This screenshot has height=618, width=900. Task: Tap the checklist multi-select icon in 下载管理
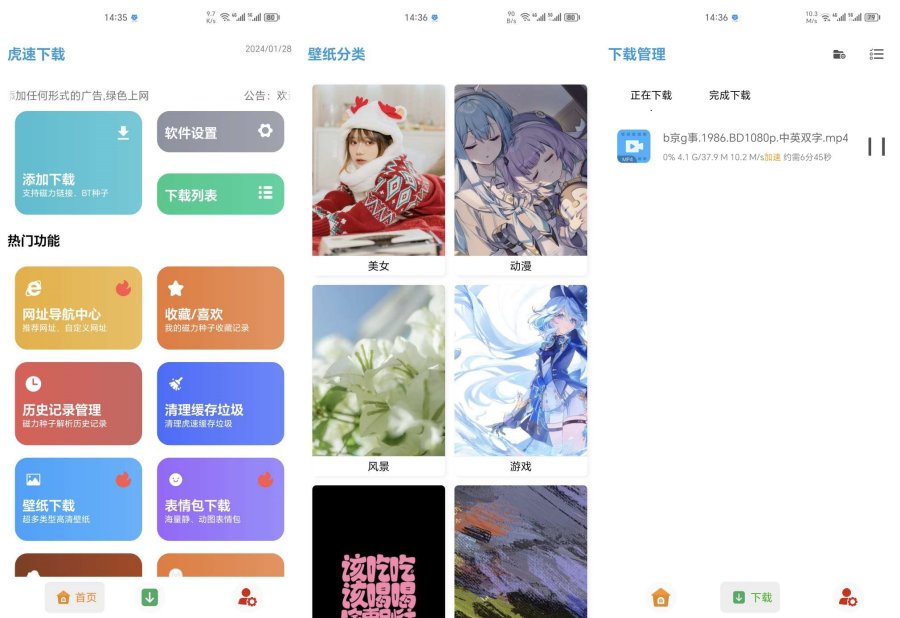(x=877, y=54)
